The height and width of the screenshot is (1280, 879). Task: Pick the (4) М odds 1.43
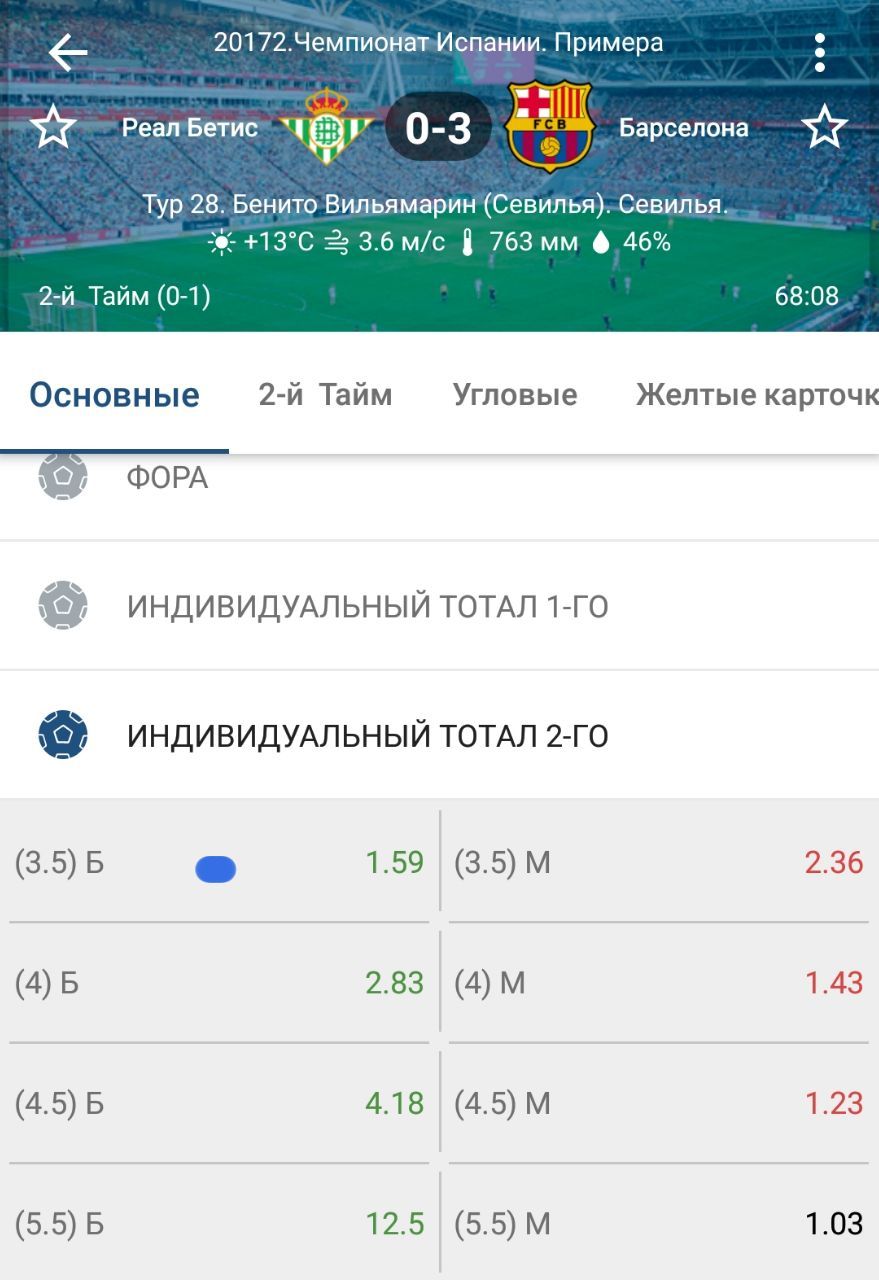click(x=658, y=983)
